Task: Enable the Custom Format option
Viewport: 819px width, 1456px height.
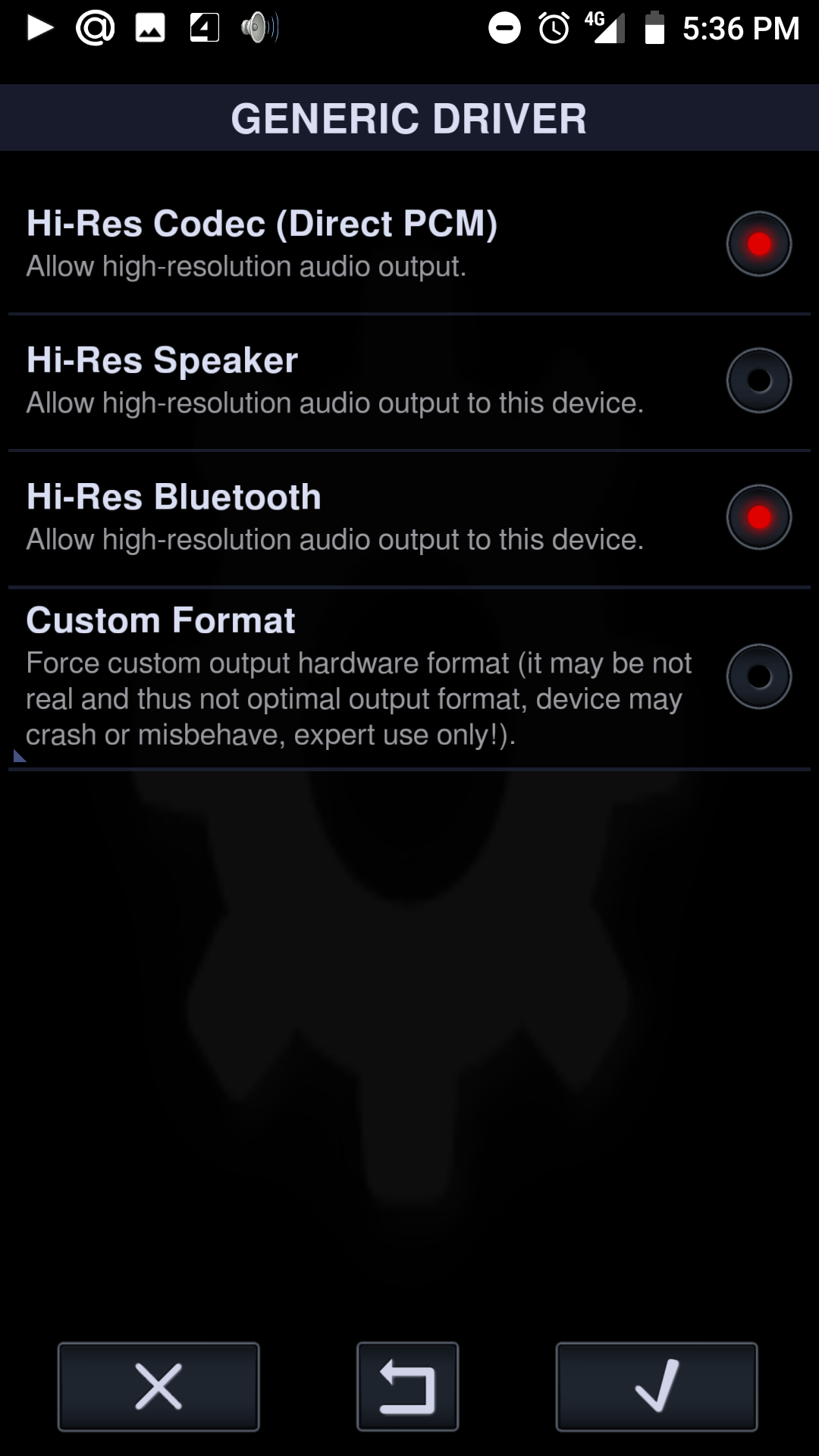Action: click(758, 676)
